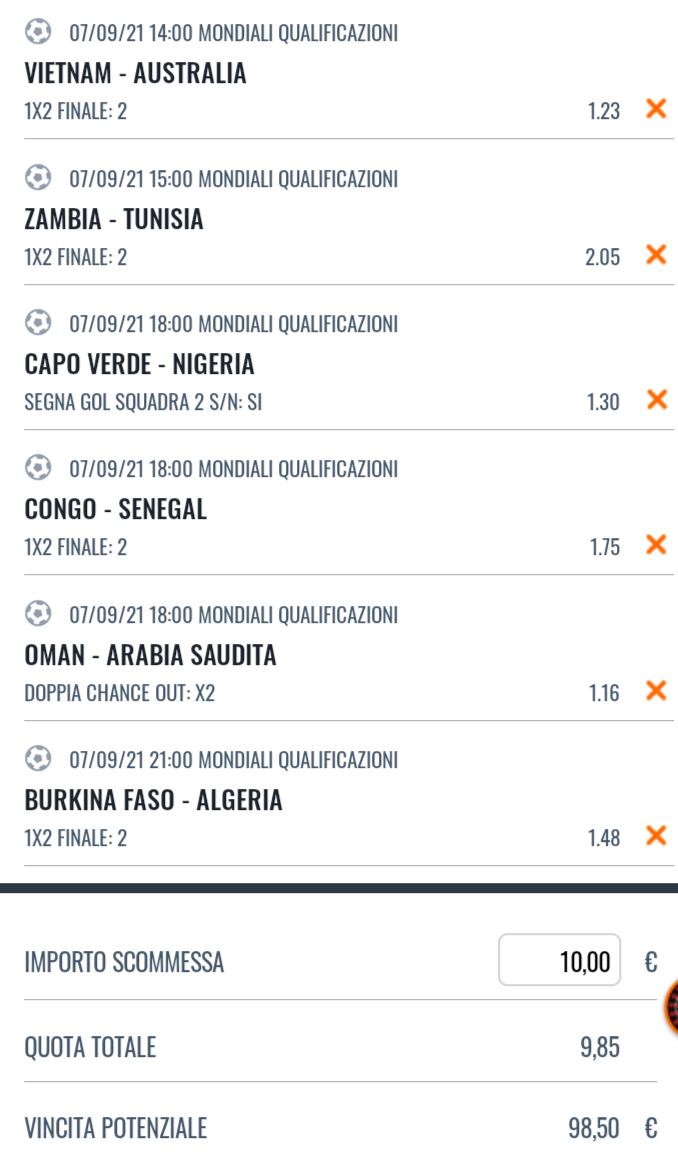This screenshot has height=1160, width=678.
Task: Open the roulette floating icon
Action: click(671, 1006)
